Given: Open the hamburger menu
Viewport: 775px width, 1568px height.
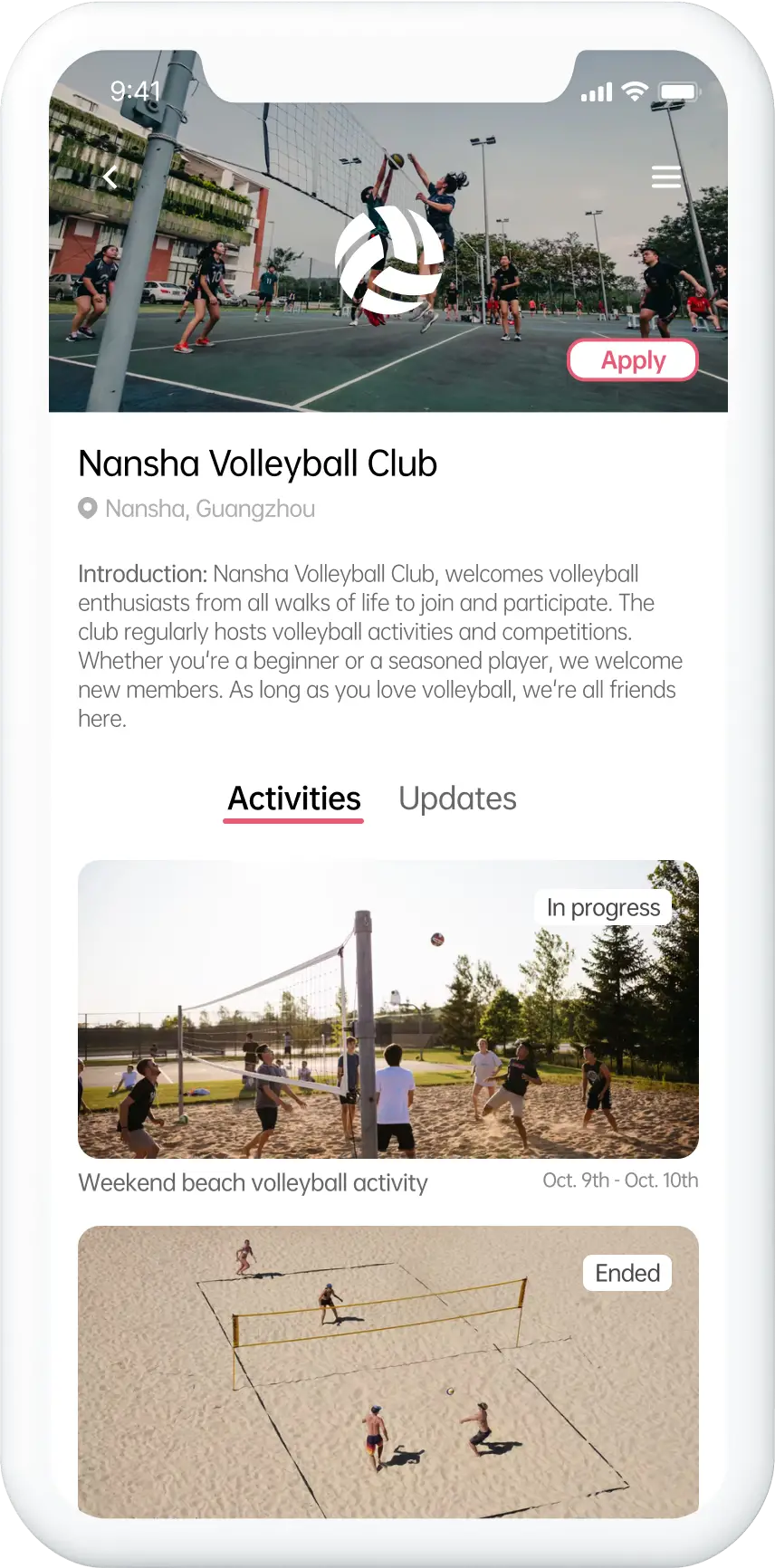Looking at the screenshot, I should (x=666, y=177).
